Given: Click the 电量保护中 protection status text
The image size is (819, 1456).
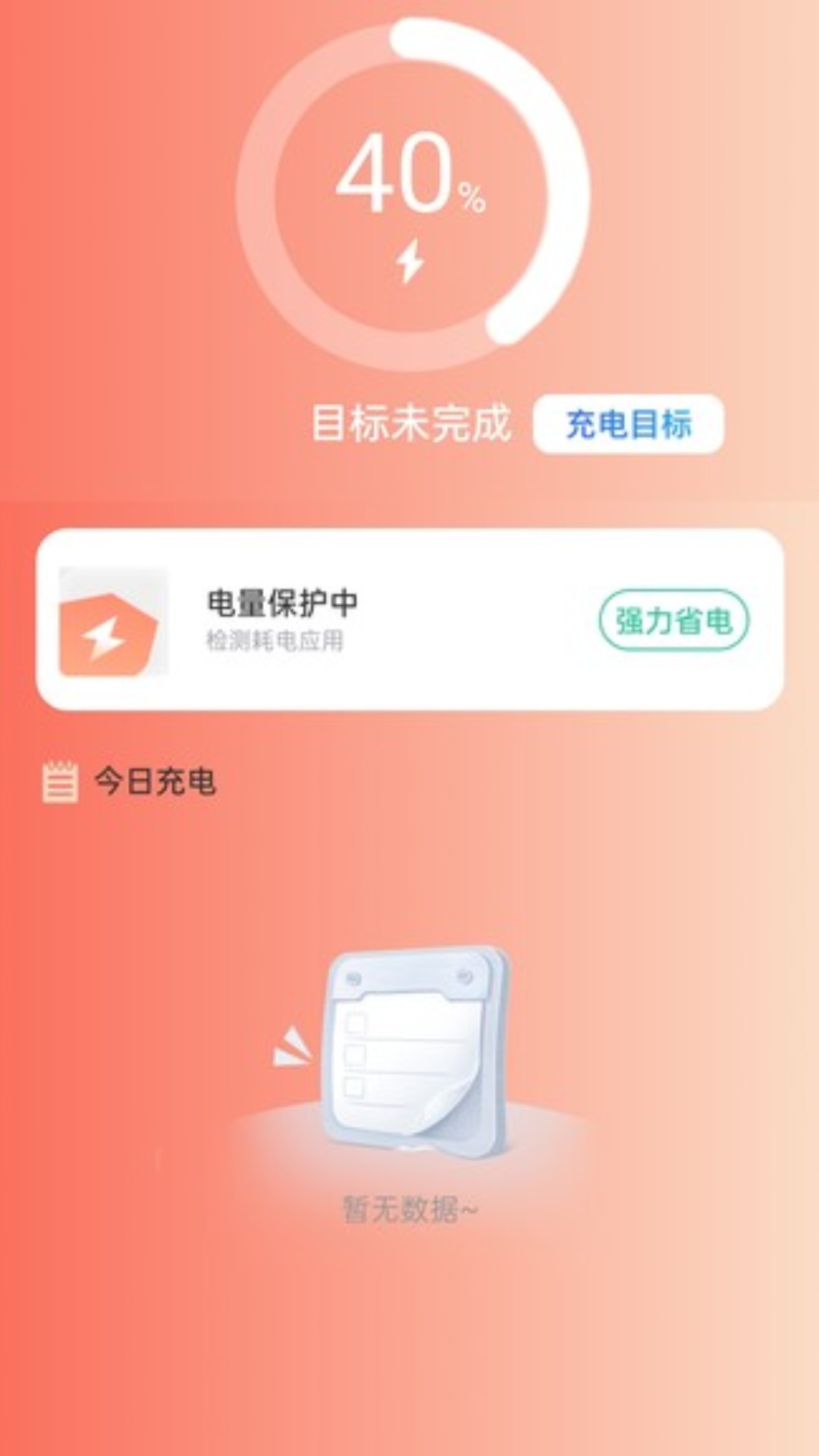Looking at the screenshot, I should [282, 601].
